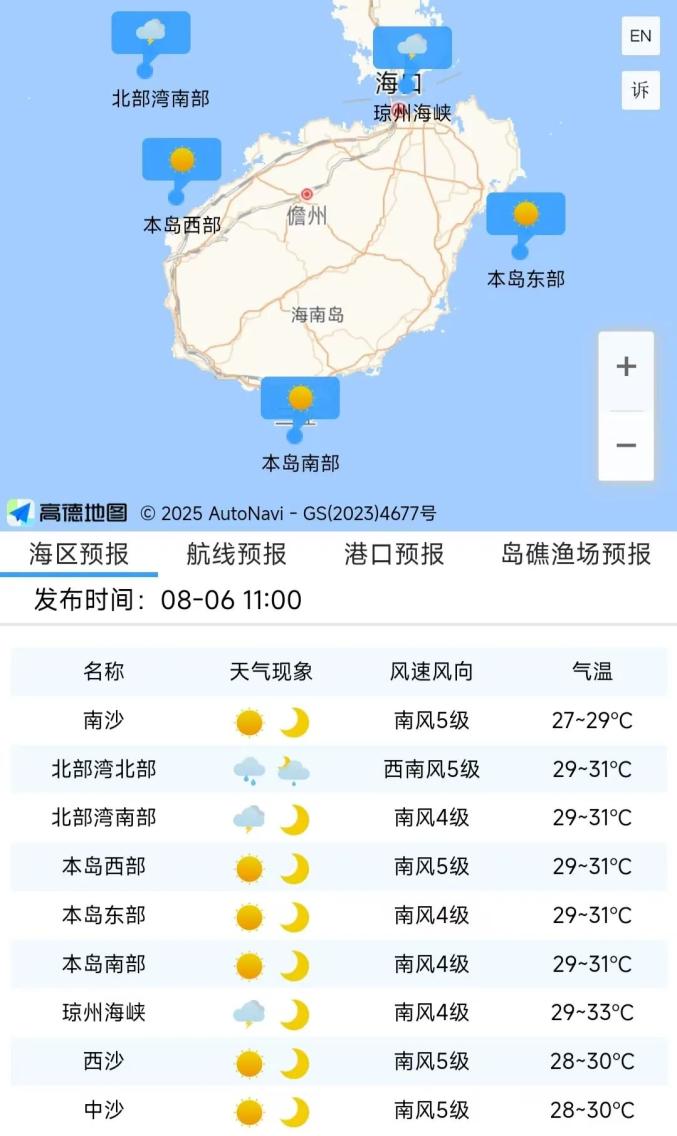Viewport: 677px width, 1136px height.
Task: Zoom in the map with plus button
Action: 626,367
